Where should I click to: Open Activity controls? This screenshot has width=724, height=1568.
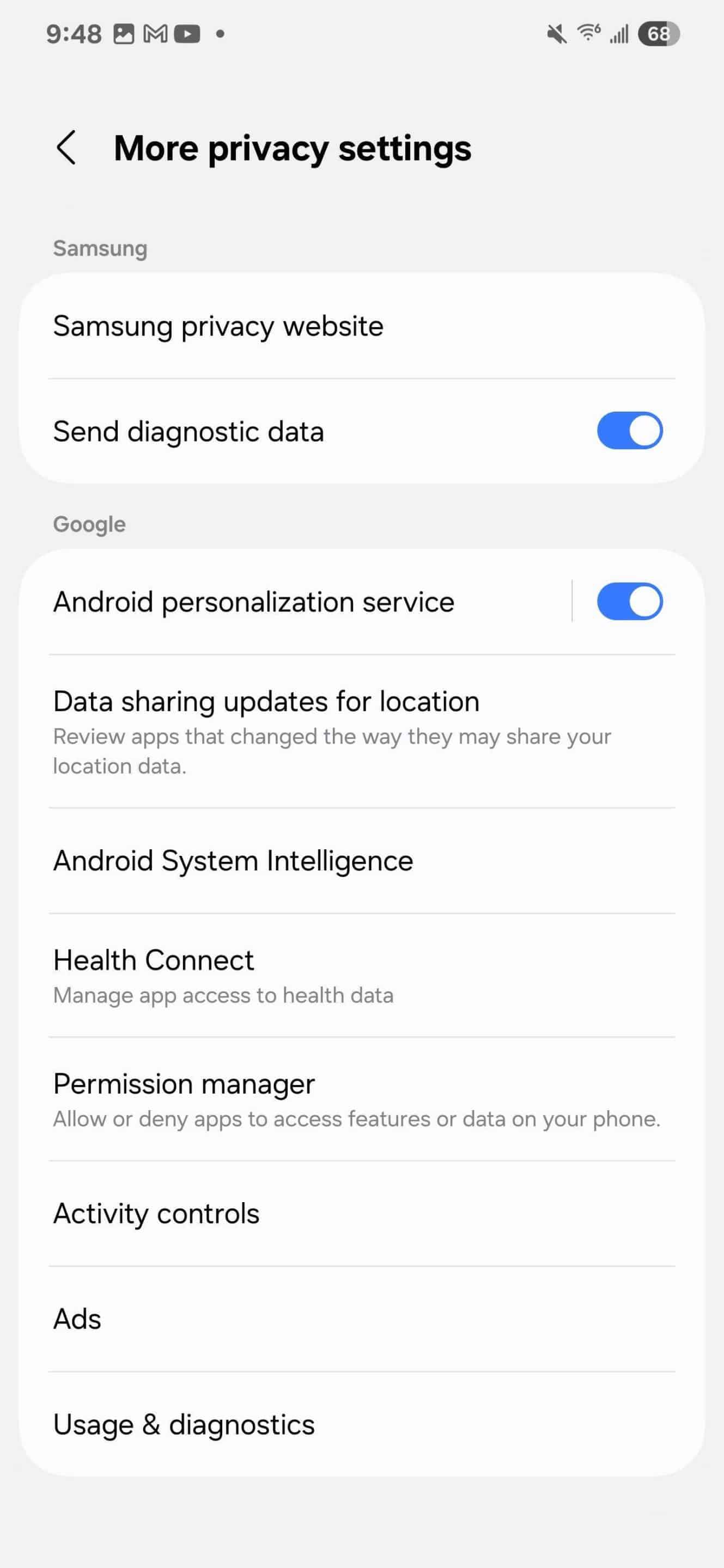362,1213
